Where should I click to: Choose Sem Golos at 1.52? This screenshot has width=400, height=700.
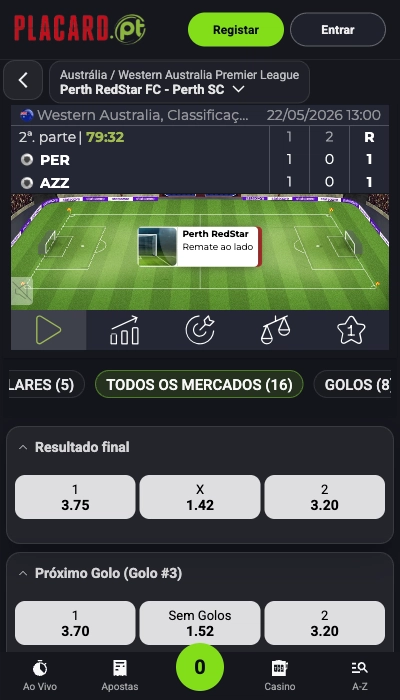200,623
